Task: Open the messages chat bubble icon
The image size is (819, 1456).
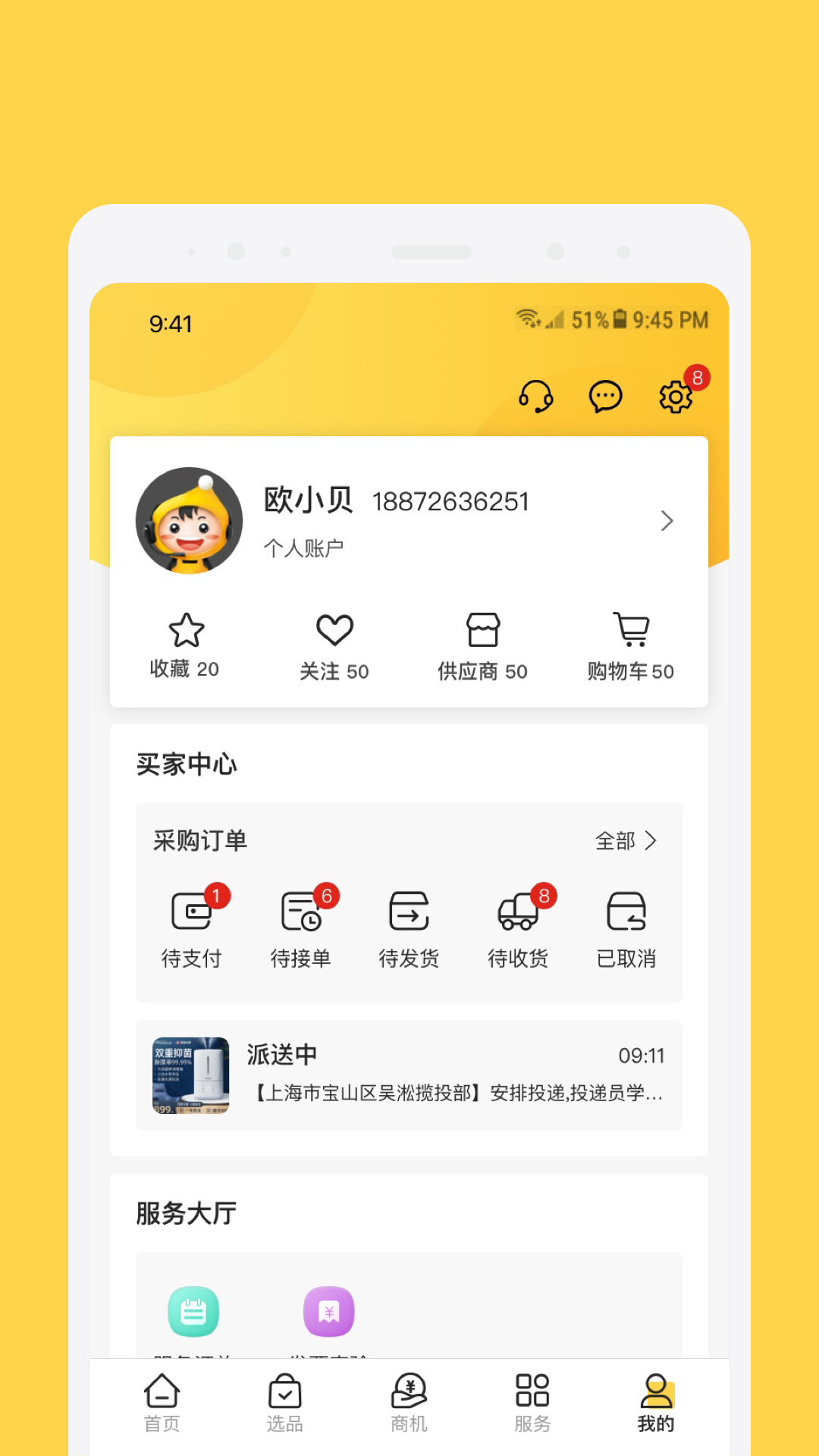Action: coord(606,396)
